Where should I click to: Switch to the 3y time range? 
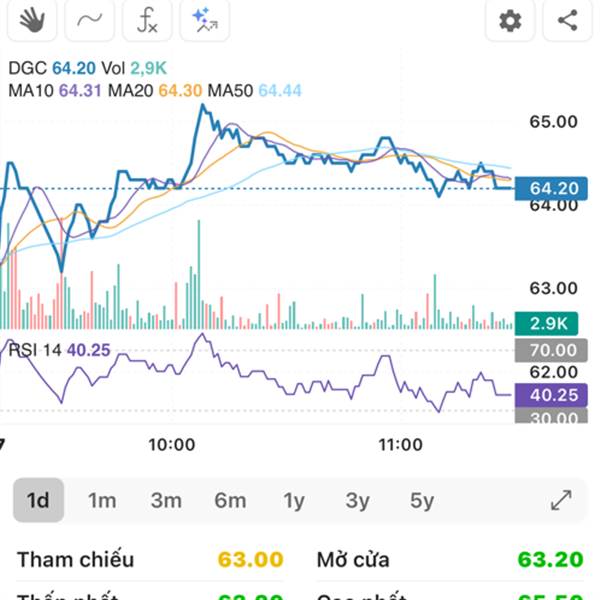click(x=357, y=500)
